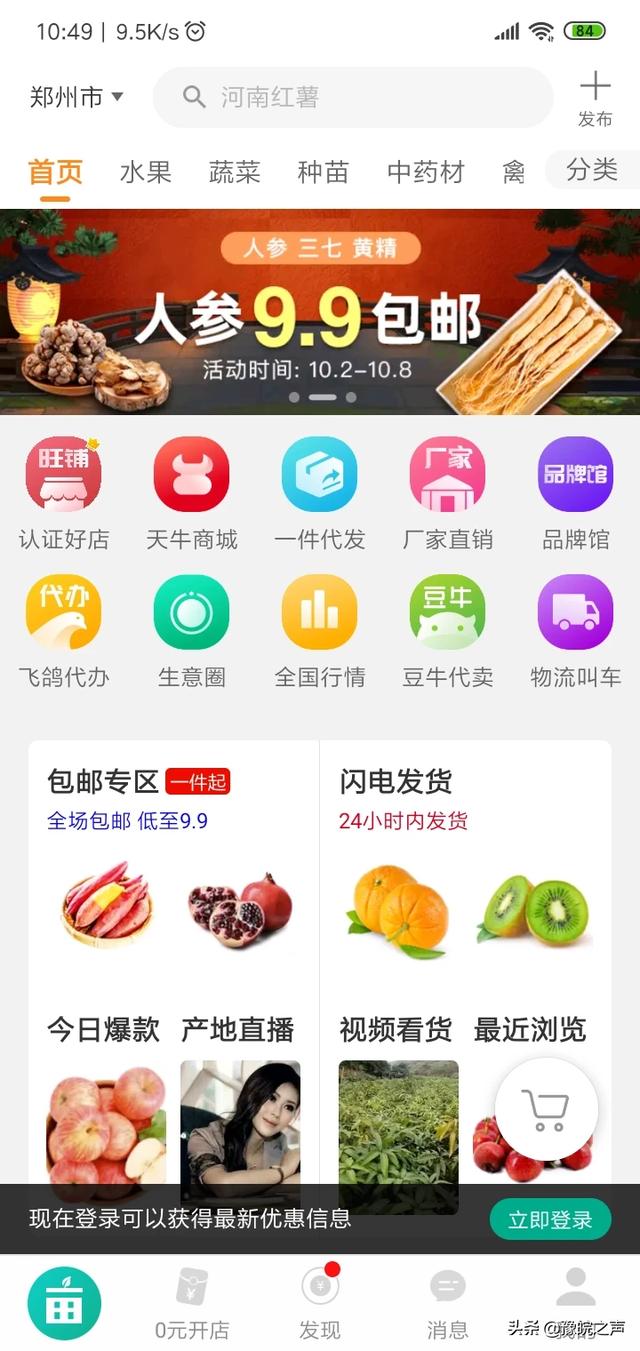Open the 人参9.9包邮 promotion banner
The height and width of the screenshot is (1351, 640).
click(x=320, y=311)
